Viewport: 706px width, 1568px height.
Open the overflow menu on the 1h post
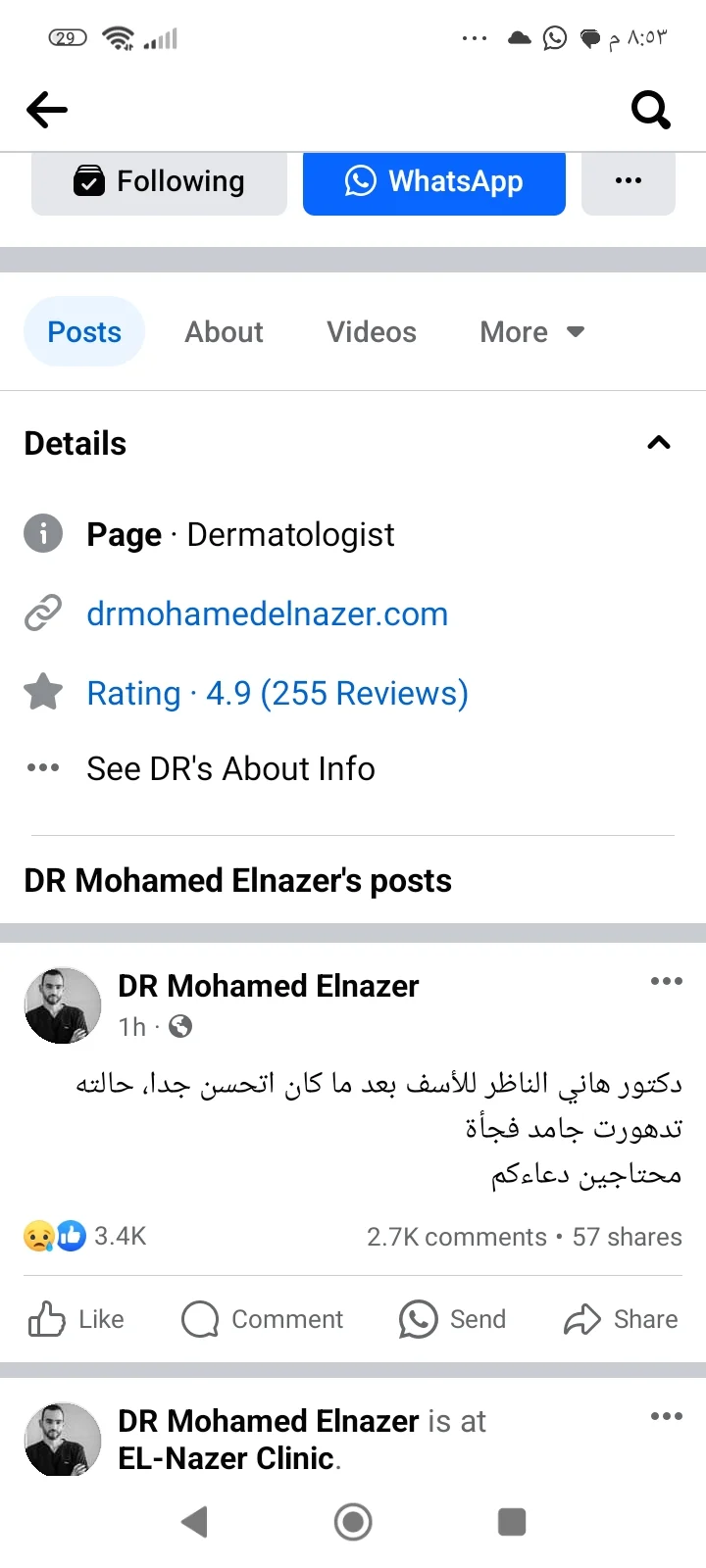pos(666,981)
